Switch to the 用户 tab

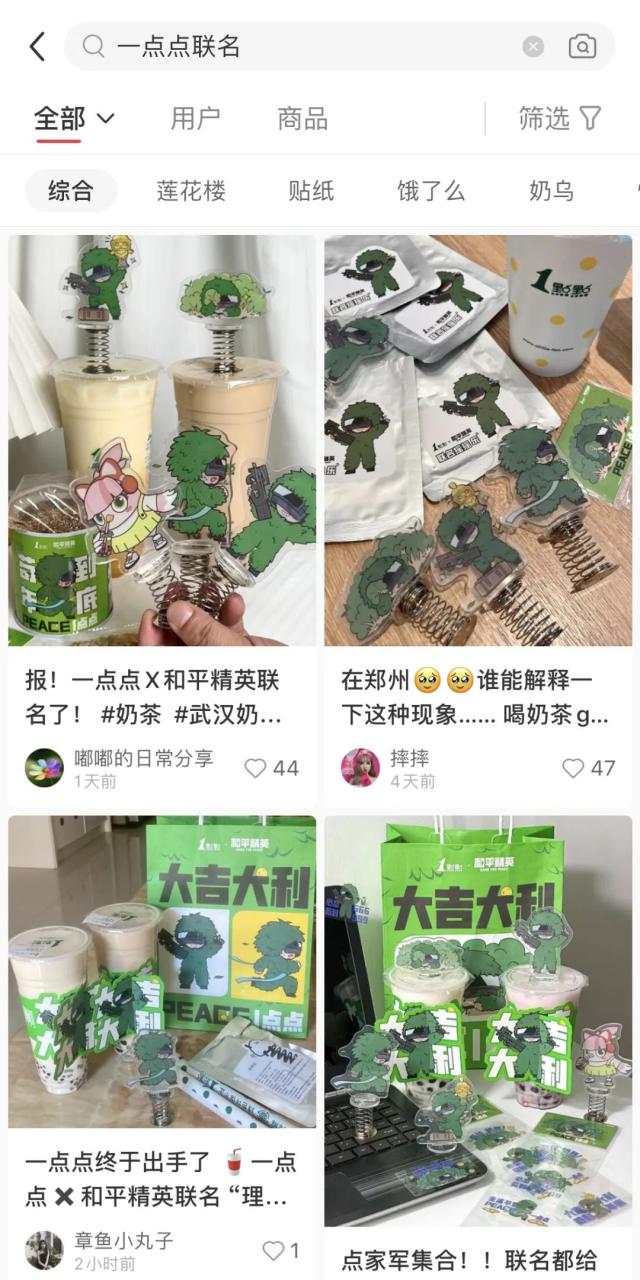195,119
